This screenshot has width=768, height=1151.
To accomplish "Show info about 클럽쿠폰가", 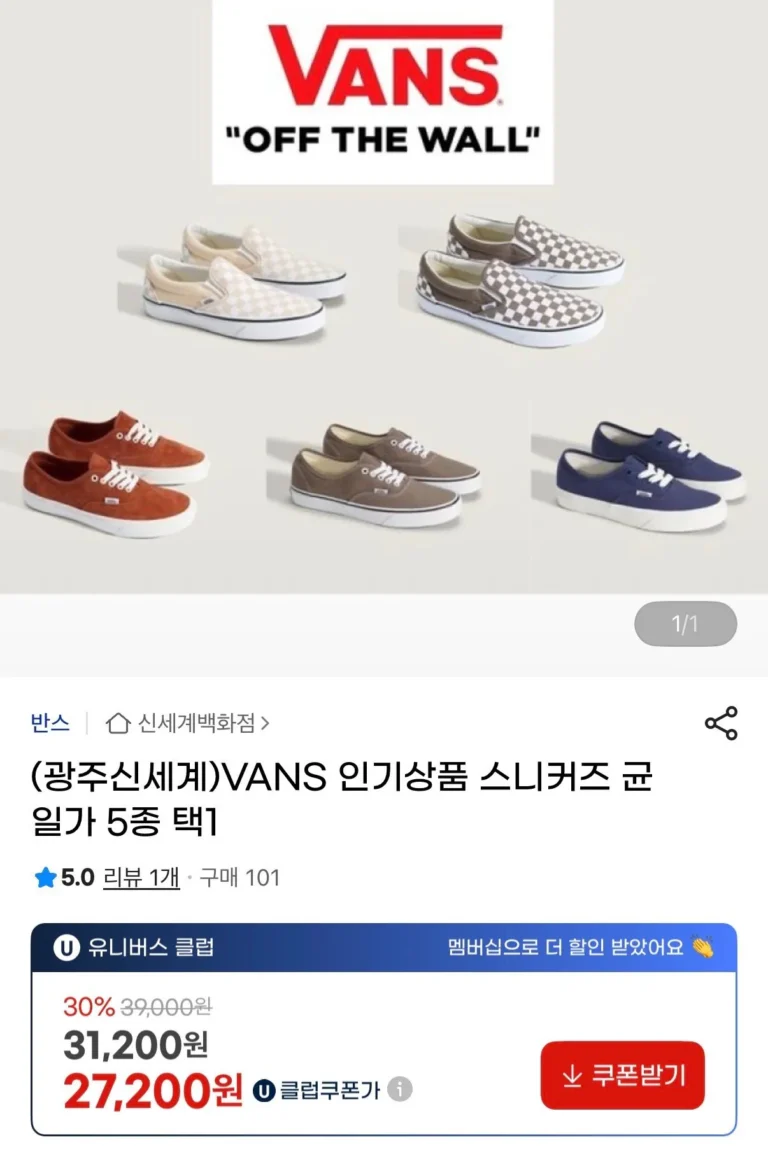I will 400,1089.
